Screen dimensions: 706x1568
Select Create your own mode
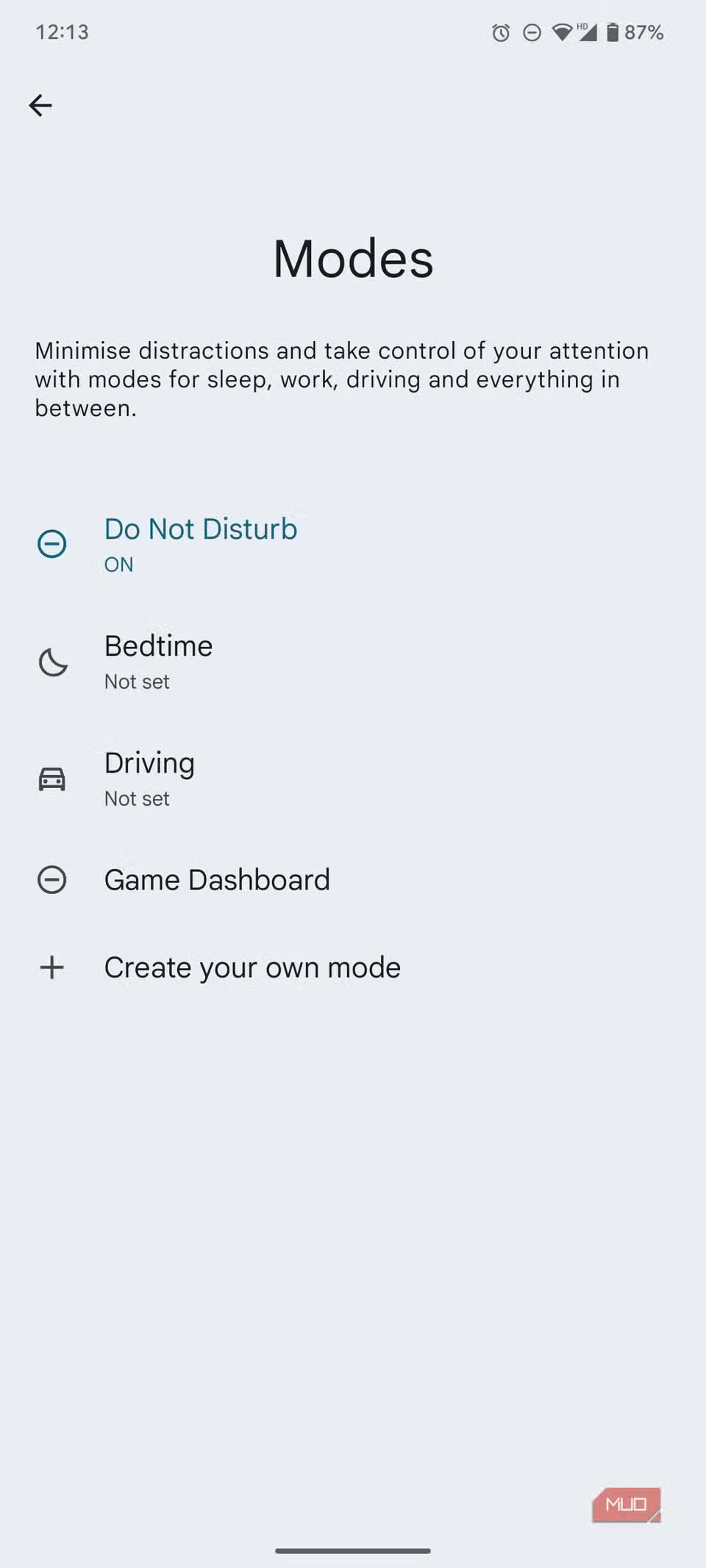coord(252,967)
